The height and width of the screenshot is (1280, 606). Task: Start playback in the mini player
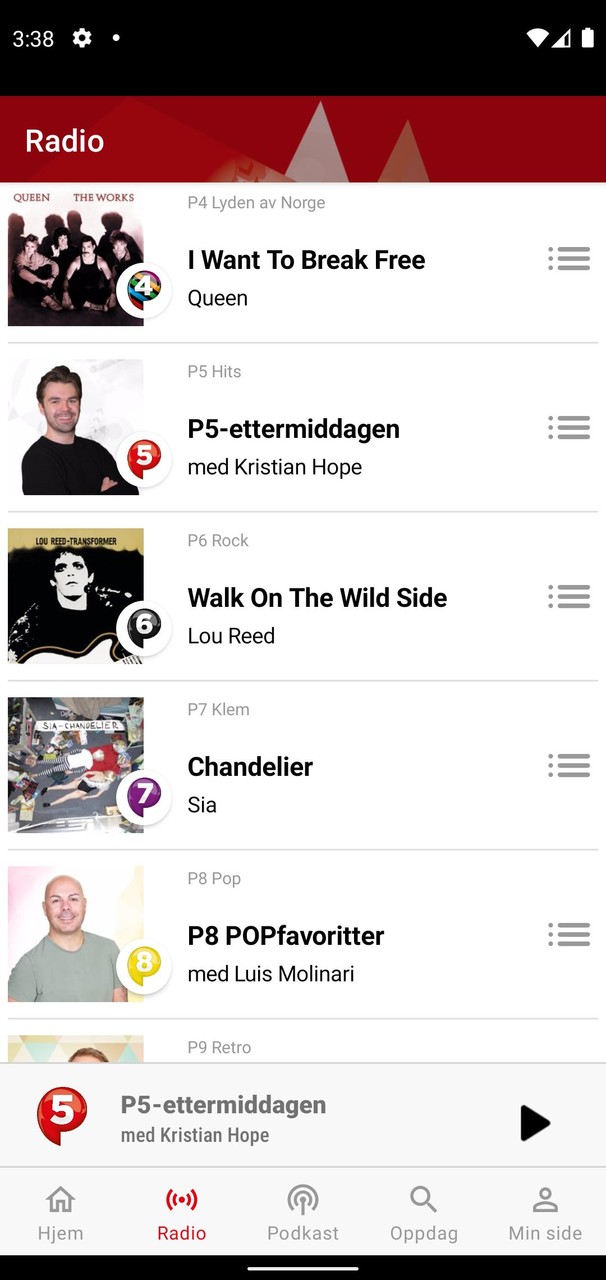pyautogui.click(x=535, y=1122)
